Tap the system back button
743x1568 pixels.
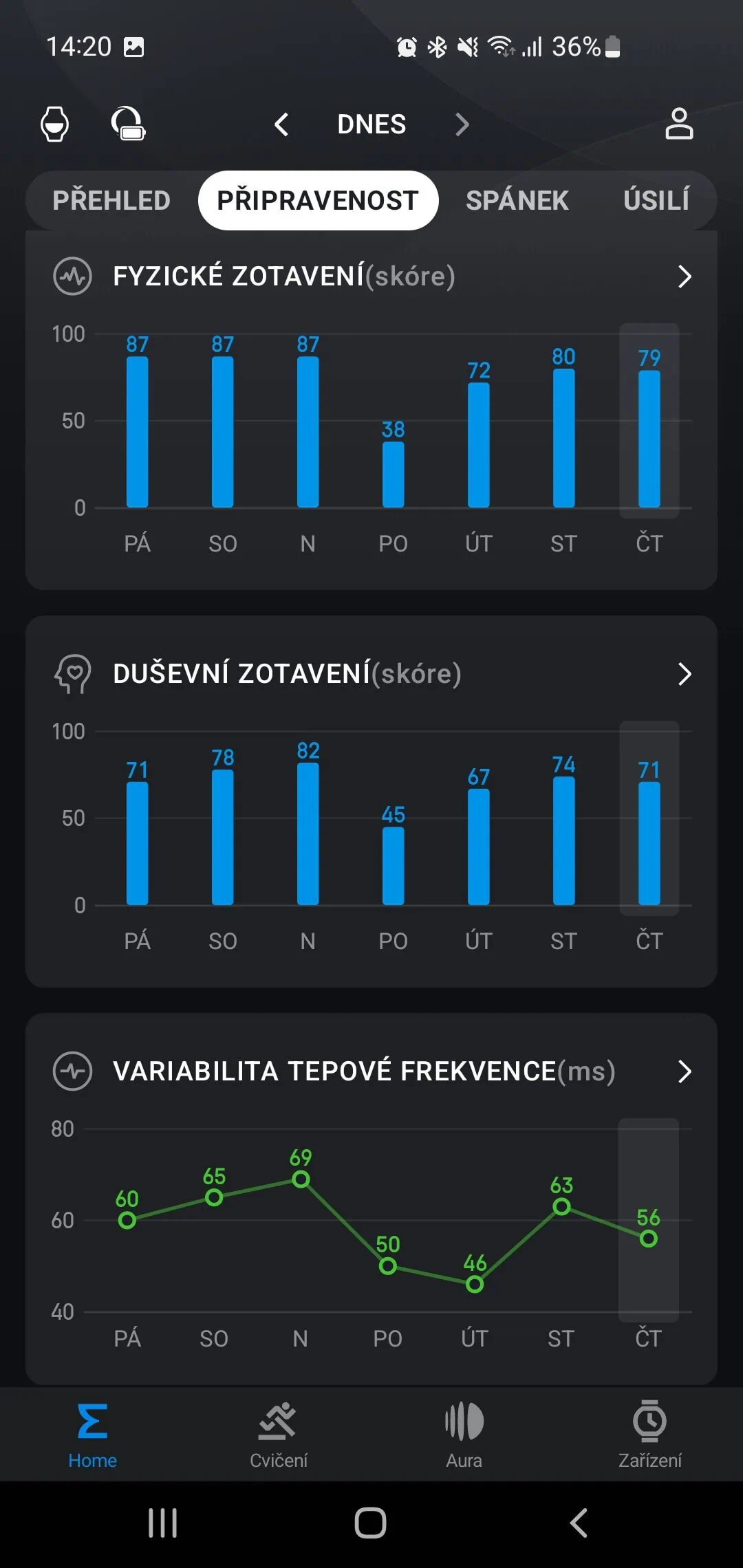click(x=579, y=1523)
